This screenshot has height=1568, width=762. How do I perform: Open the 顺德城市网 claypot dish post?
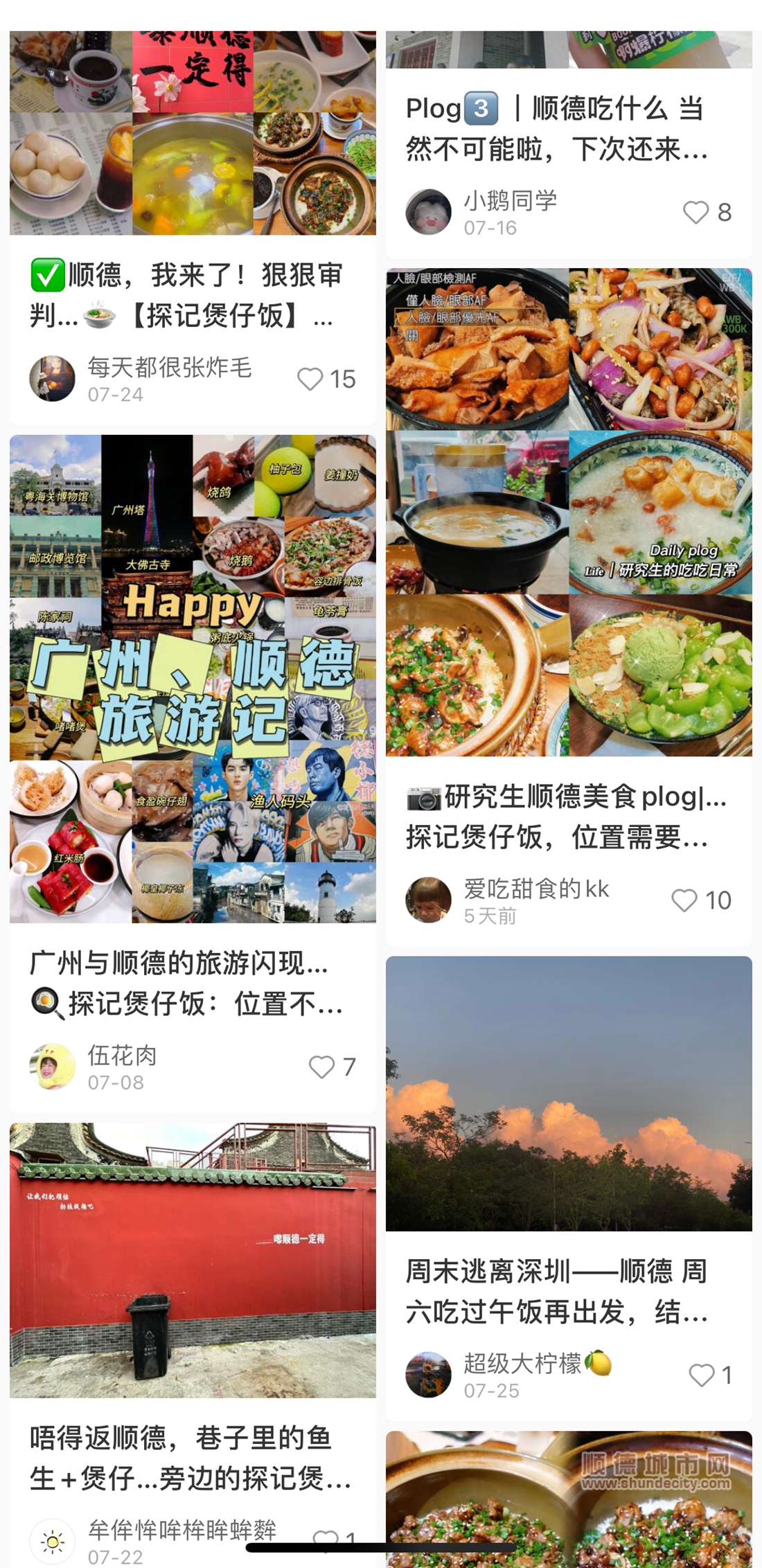[x=569, y=1496]
